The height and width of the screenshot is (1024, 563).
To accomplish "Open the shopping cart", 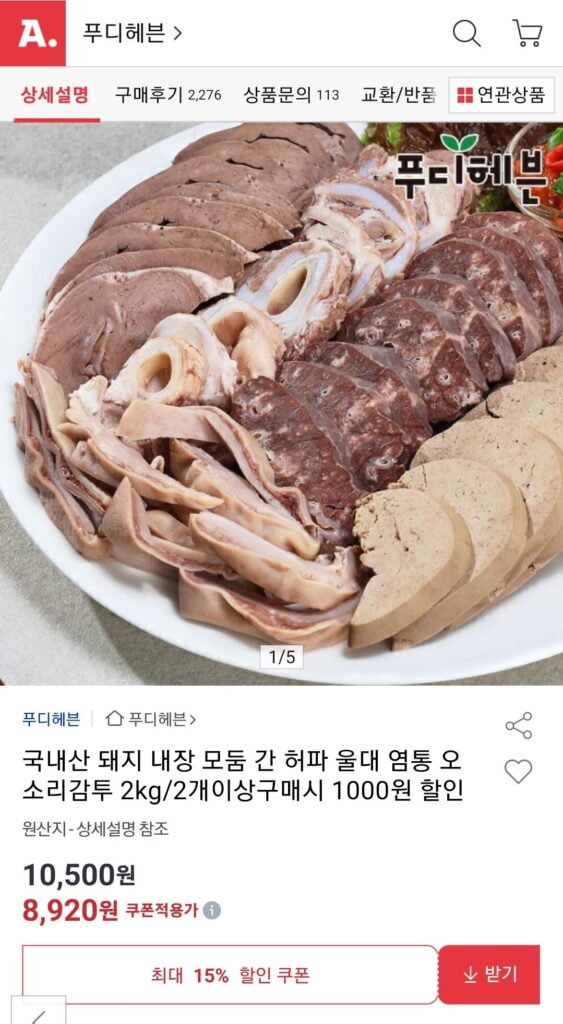I will point(527,33).
